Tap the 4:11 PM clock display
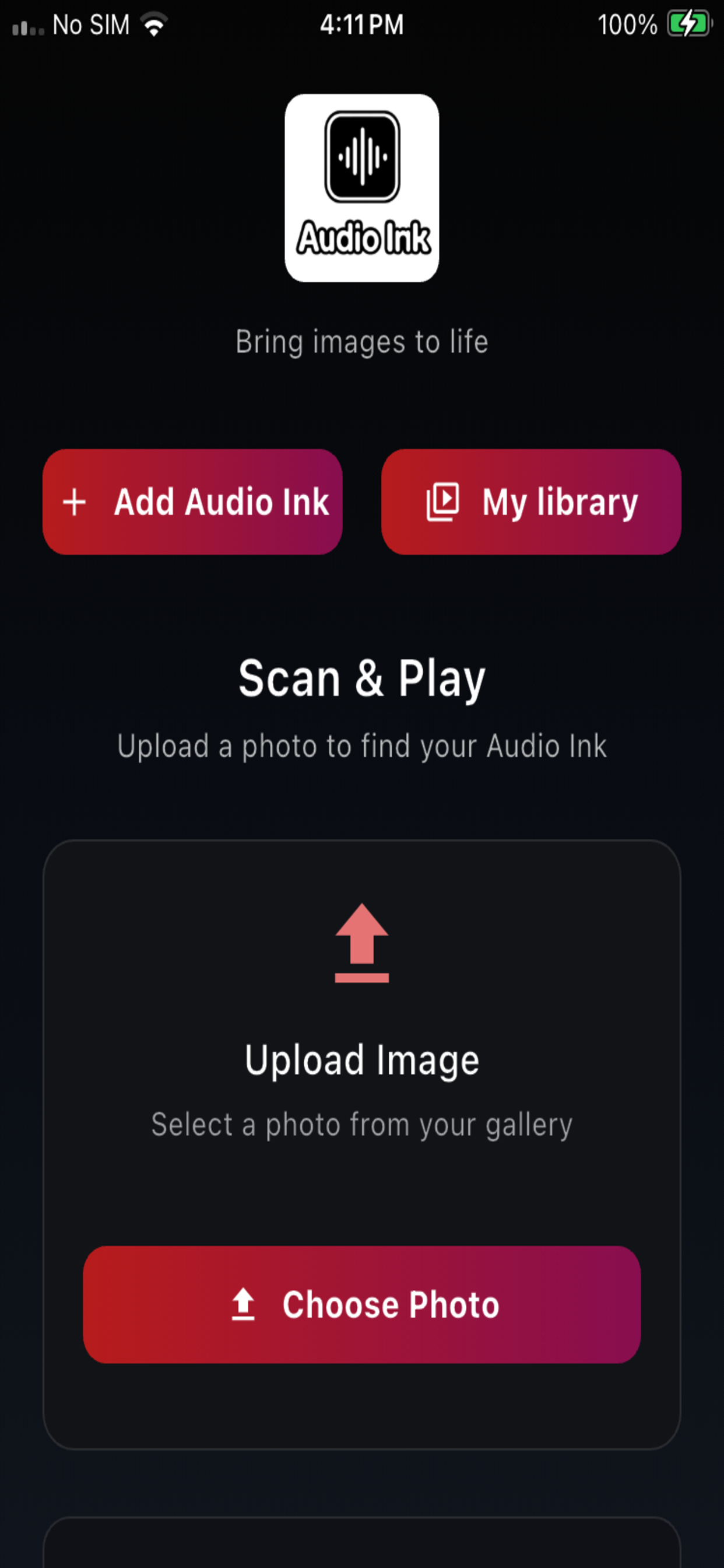Screen dimensions: 724x1568 (361, 23)
